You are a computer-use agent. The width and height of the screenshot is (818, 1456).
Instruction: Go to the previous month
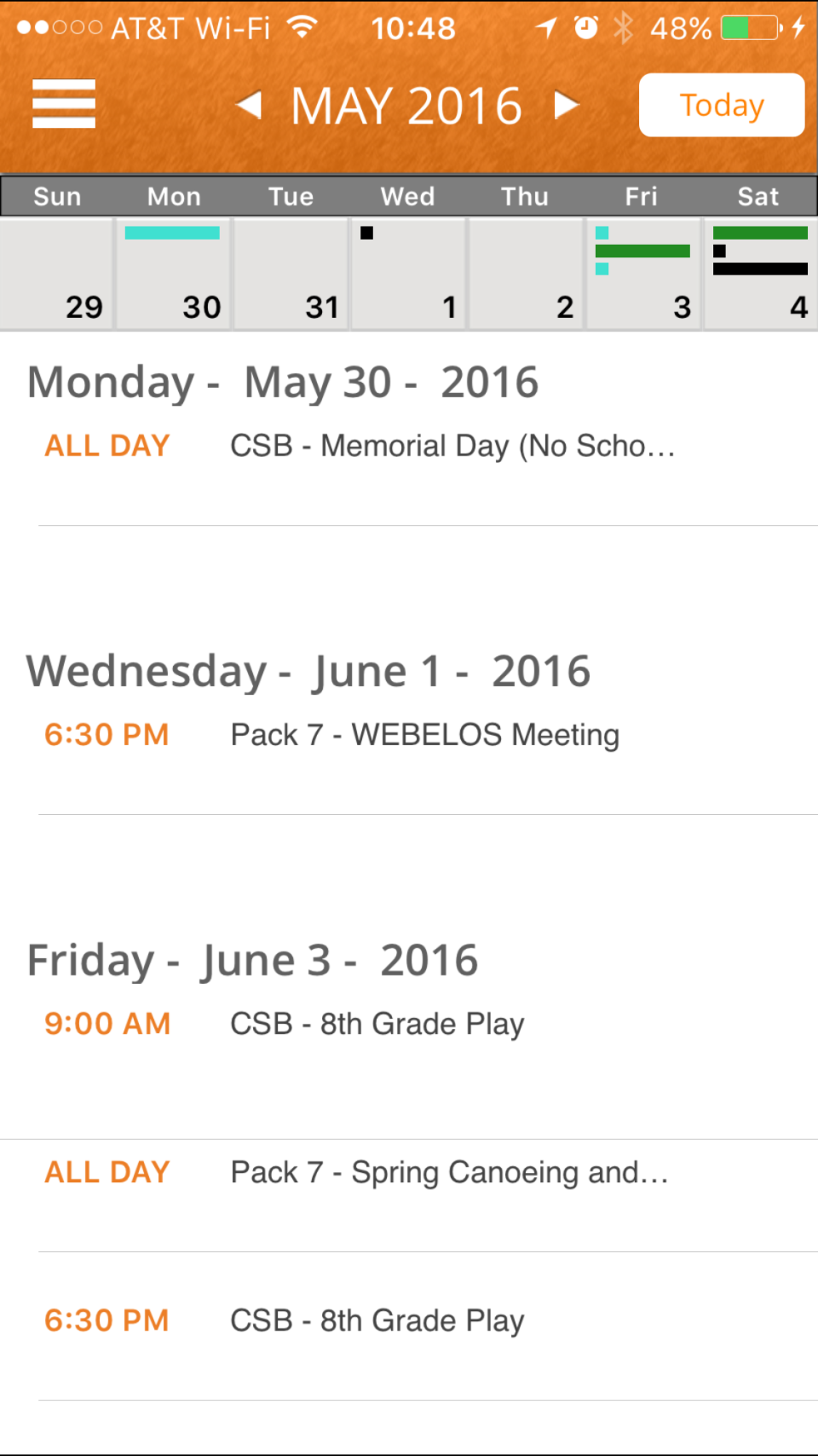coord(249,105)
